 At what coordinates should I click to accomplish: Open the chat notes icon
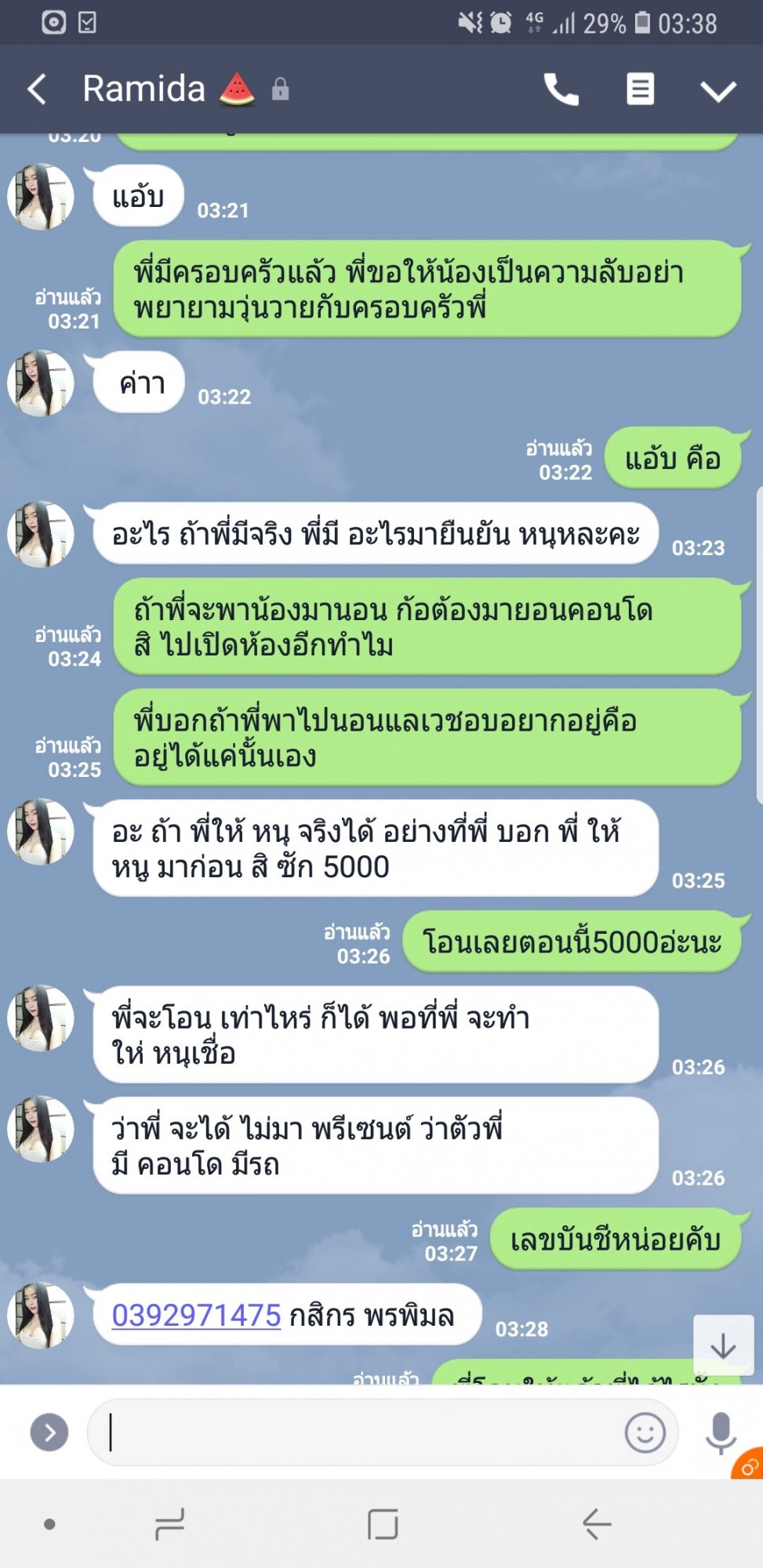[x=640, y=89]
